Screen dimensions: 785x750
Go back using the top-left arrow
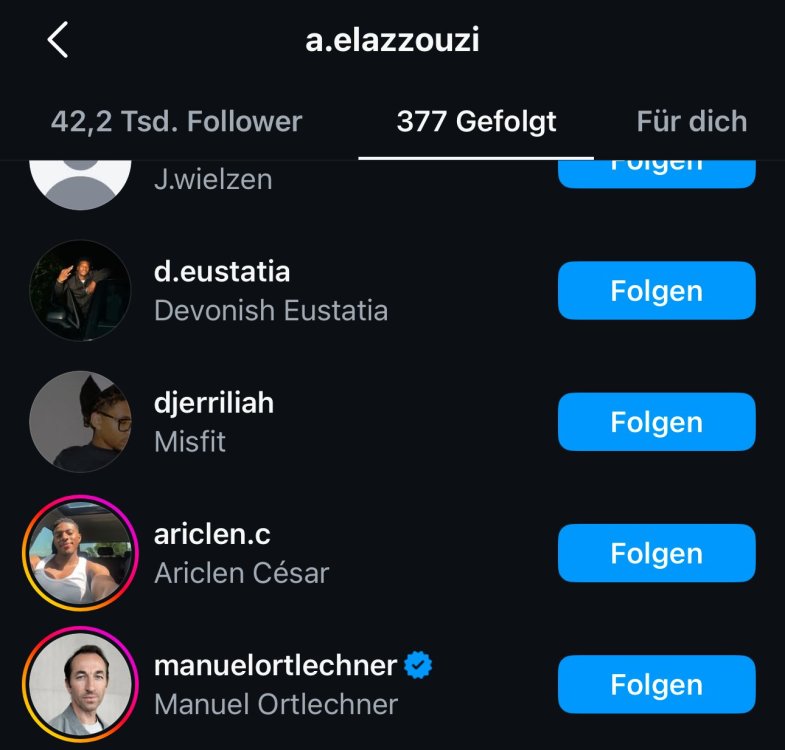point(58,41)
